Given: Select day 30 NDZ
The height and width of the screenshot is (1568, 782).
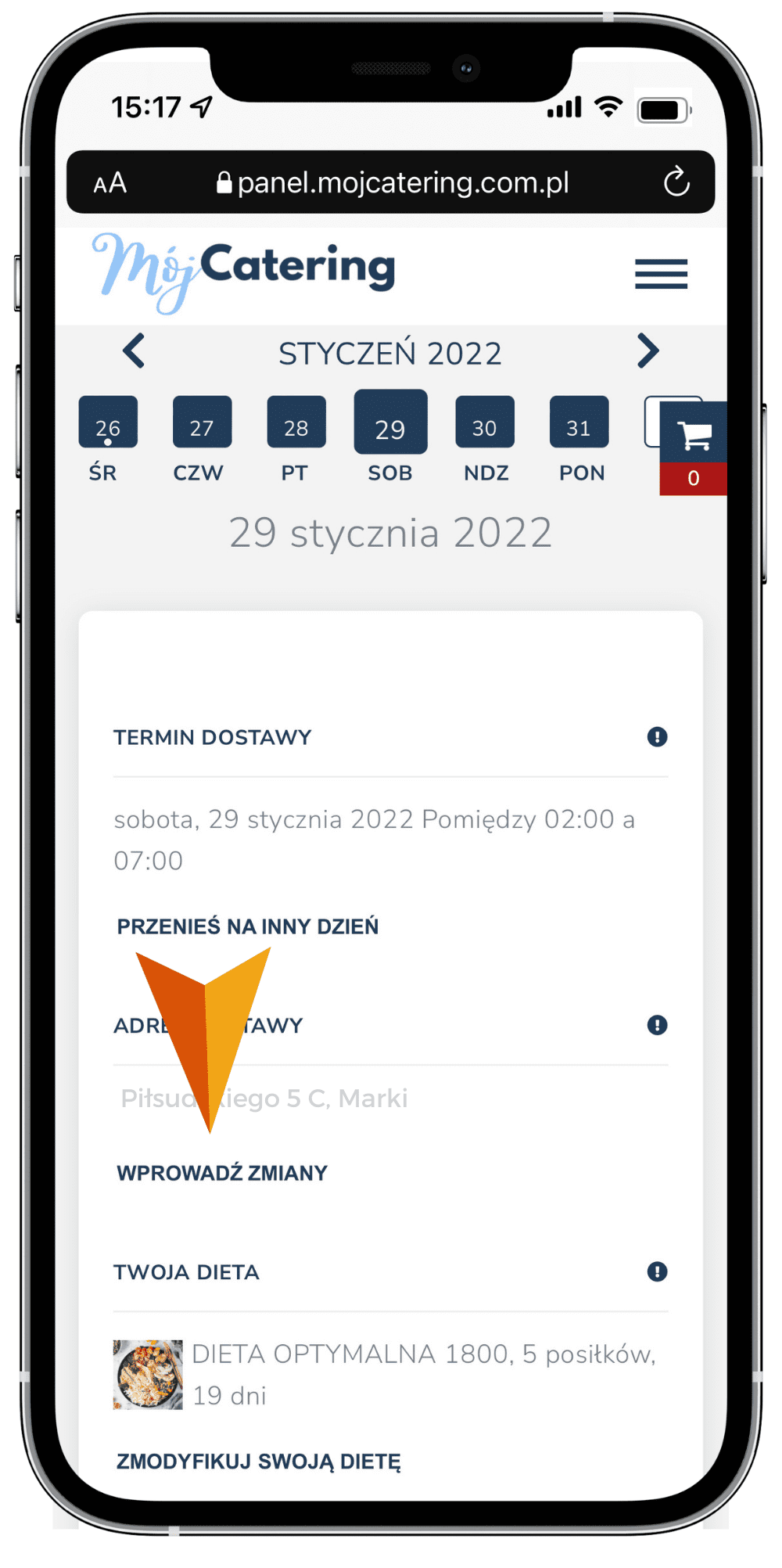Looking at the screenshot, I should pyautogui.click(x=485, y=423).
